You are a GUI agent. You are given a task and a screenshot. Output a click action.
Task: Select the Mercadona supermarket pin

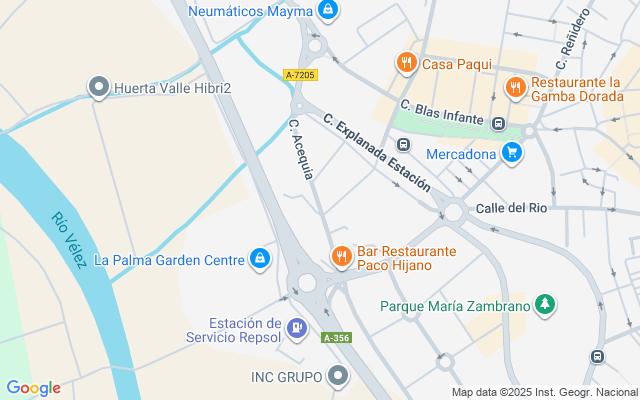point(512,153)
